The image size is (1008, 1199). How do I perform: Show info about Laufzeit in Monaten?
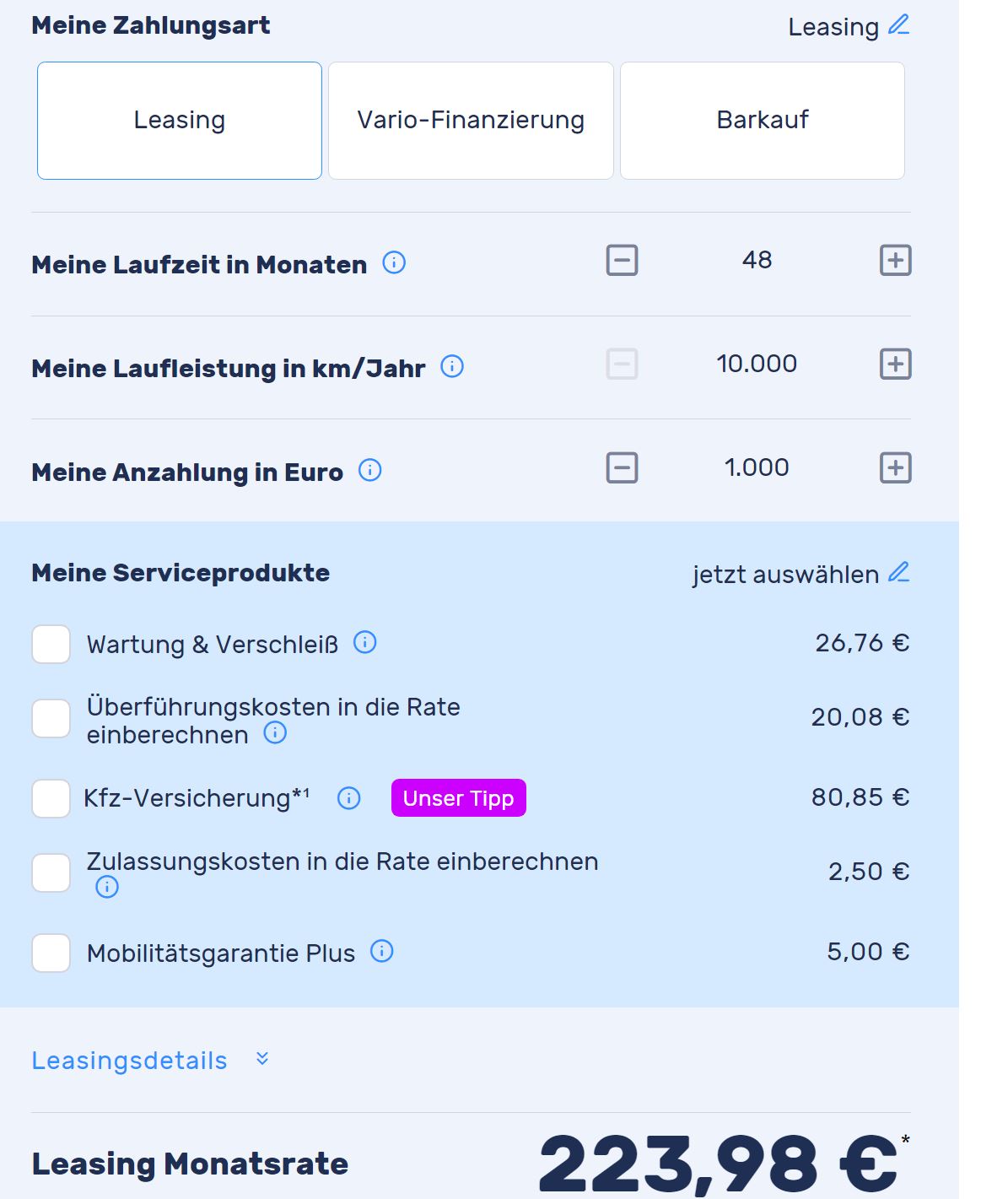pyautogui.click(x=394, y=263)
